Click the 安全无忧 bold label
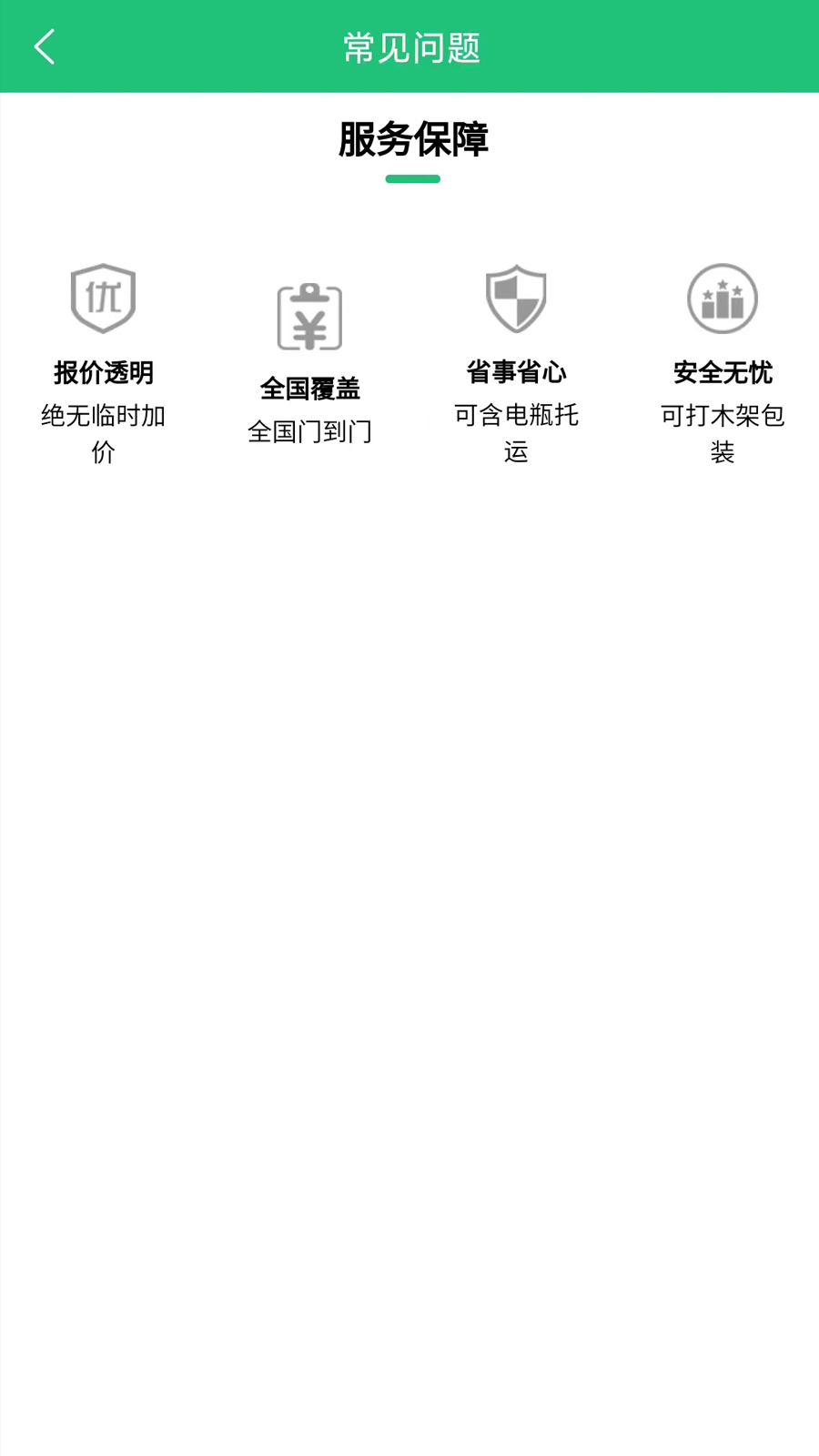The image size is (819, 1456). (x=722, y=373)
